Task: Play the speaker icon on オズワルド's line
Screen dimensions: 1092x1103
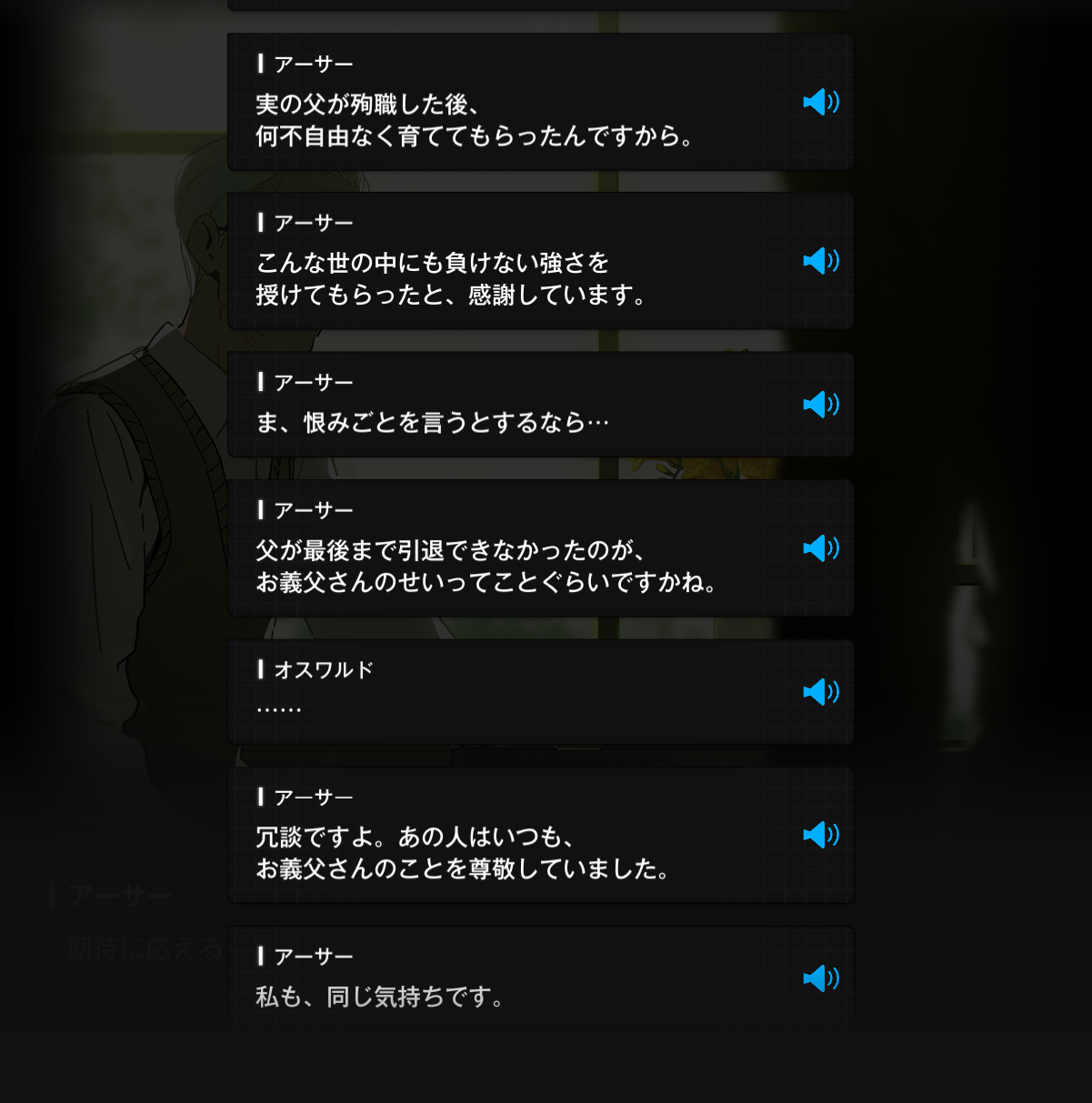Action: tap(820, 692)
